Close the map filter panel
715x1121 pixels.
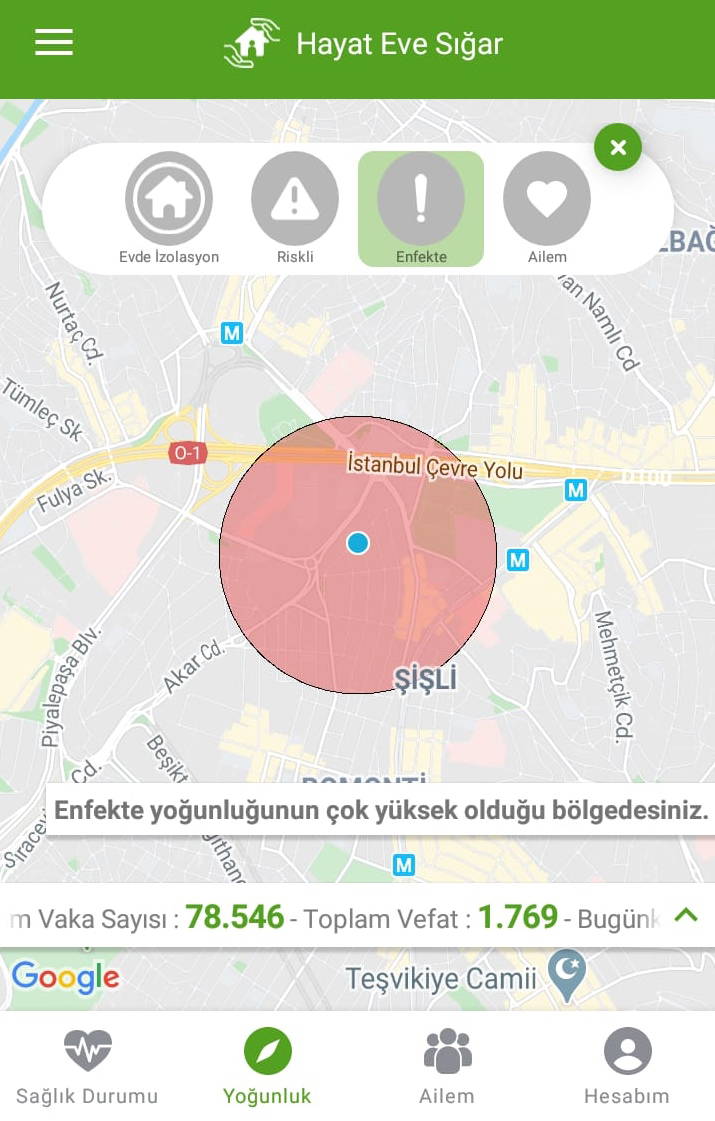pyautogui.click(x=618, y=148)
